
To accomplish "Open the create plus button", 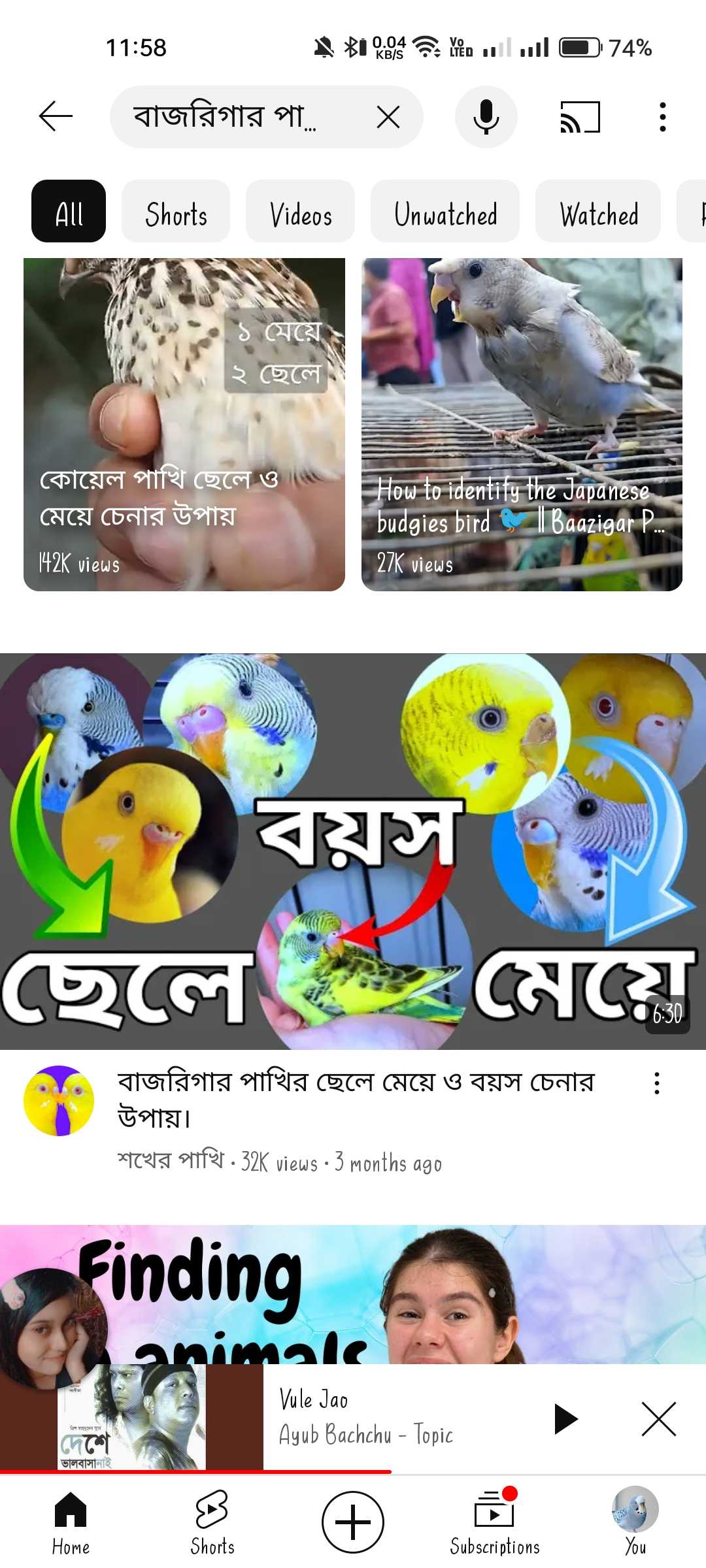I will pyautogui.click(x=353, y=1522).
